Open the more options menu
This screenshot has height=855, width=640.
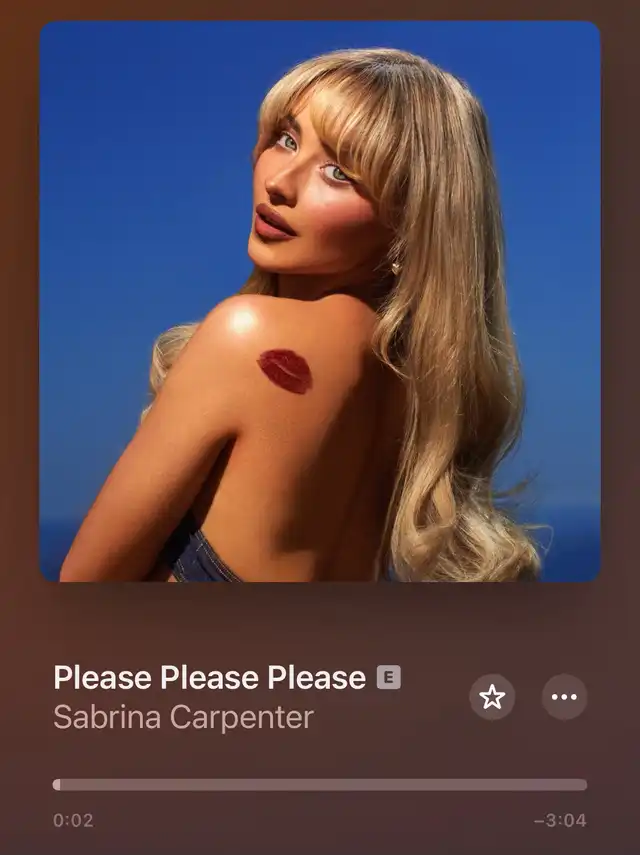tap(564, 697)
